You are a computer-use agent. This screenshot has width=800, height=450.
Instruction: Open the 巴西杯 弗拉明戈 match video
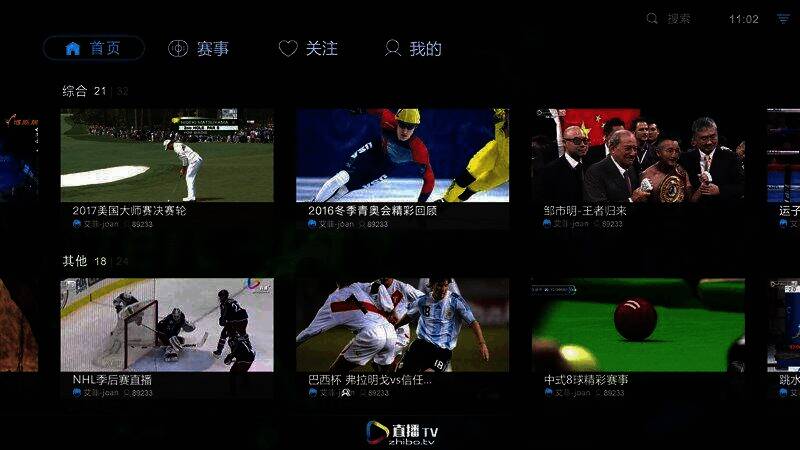tap(402, 325)
